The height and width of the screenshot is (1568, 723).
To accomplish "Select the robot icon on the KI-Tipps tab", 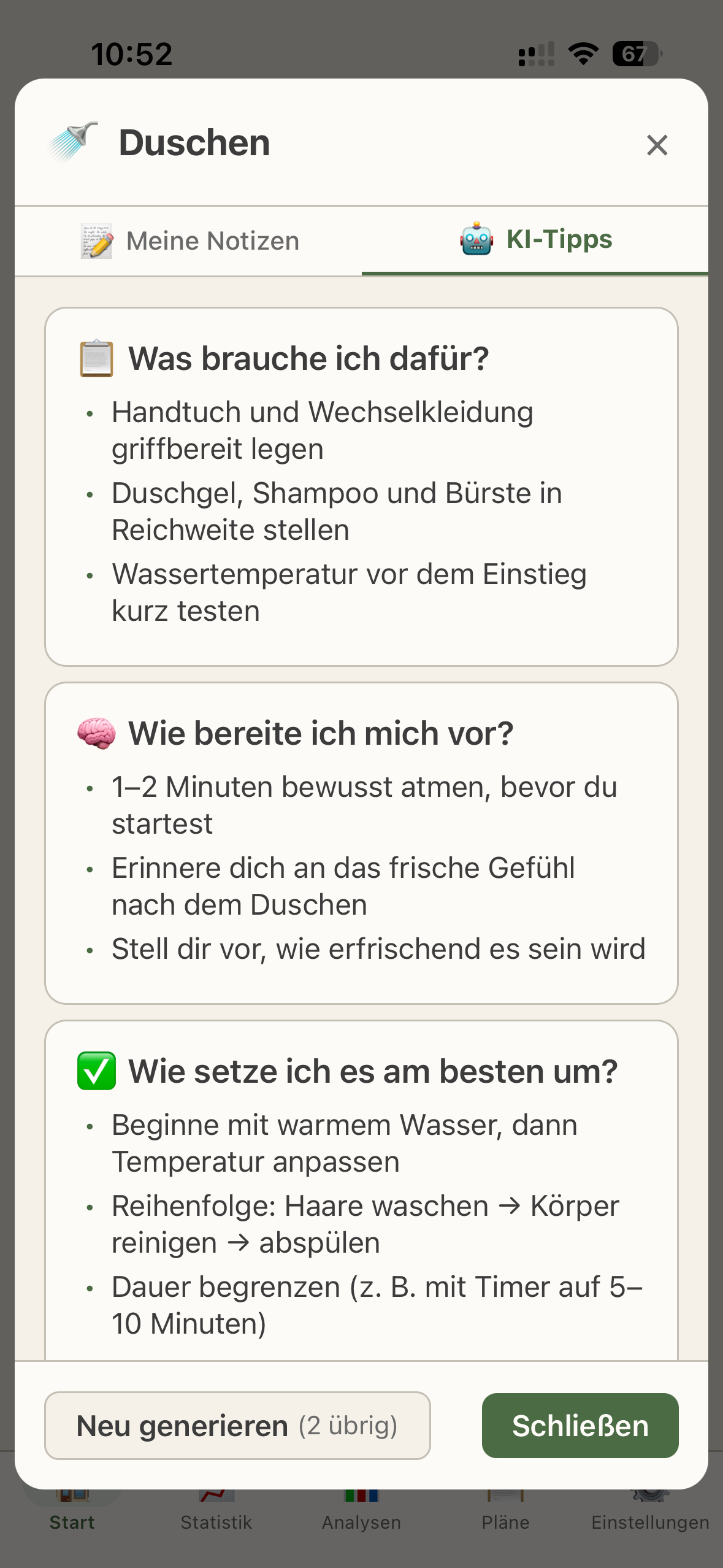I will coord(477,240).
